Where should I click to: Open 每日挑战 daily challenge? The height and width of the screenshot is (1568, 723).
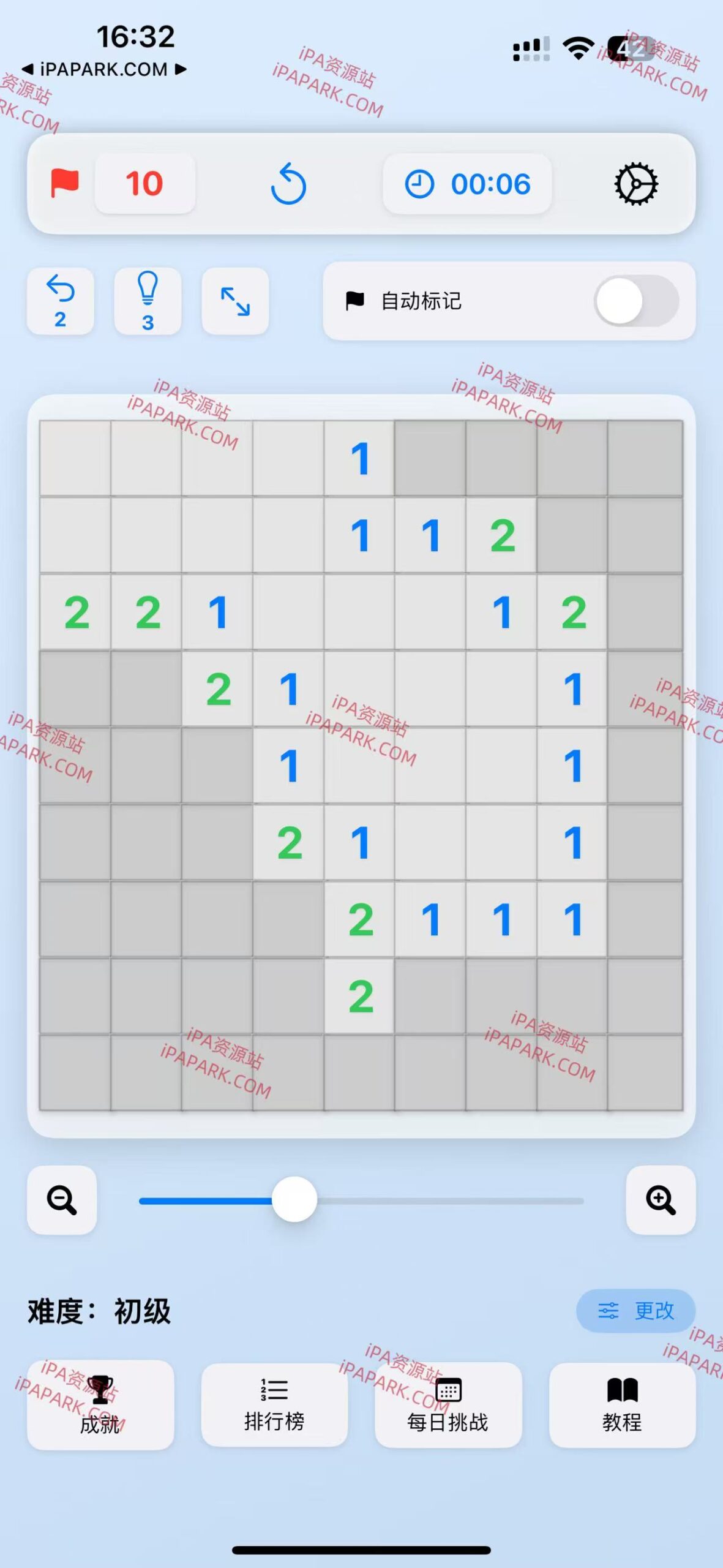pyautogui.click(x=448, y=1404)
